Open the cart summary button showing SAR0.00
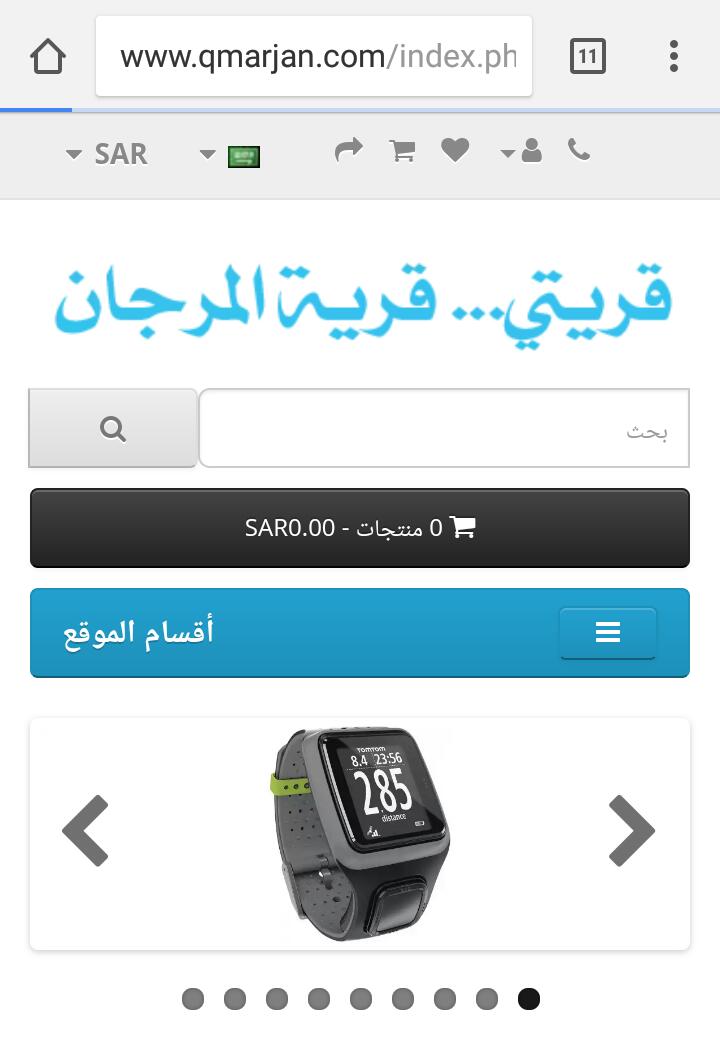720x1058 pixels. (x=360, y=528)
